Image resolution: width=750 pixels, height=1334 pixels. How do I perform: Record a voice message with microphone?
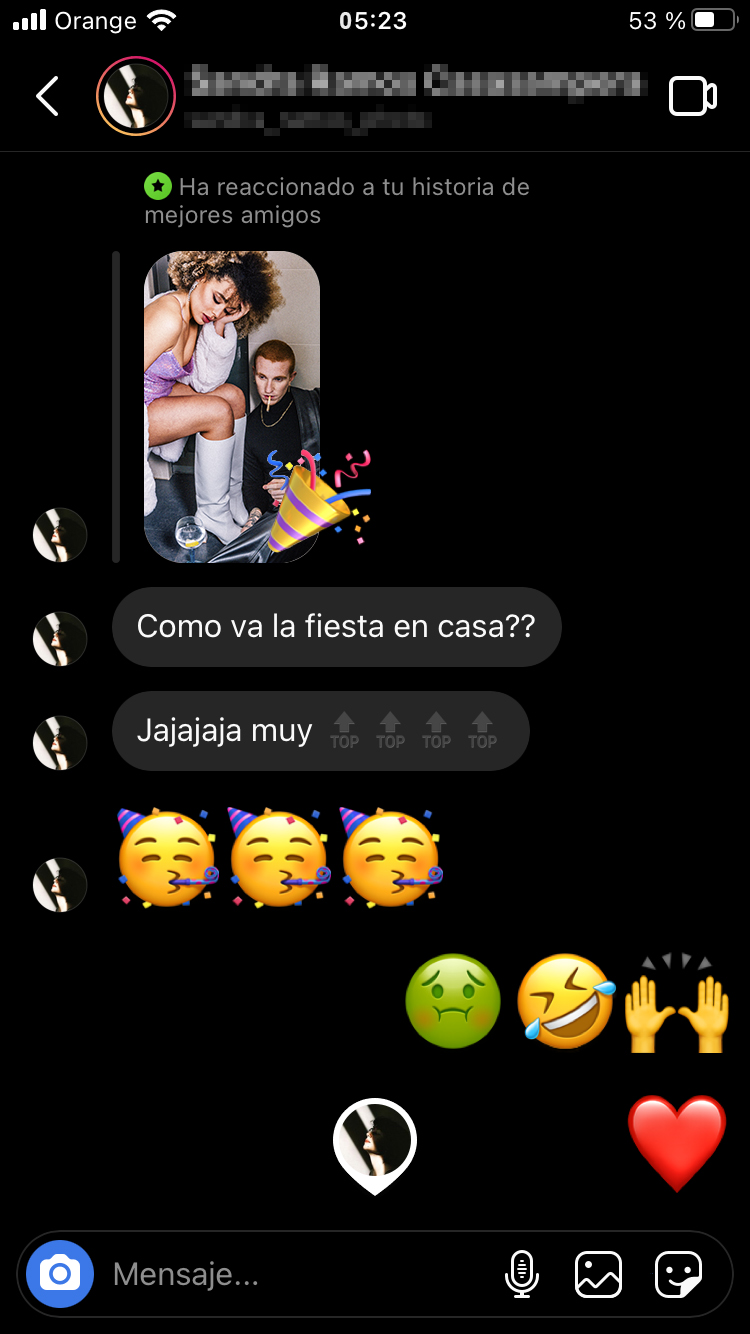pos(521,1274)
